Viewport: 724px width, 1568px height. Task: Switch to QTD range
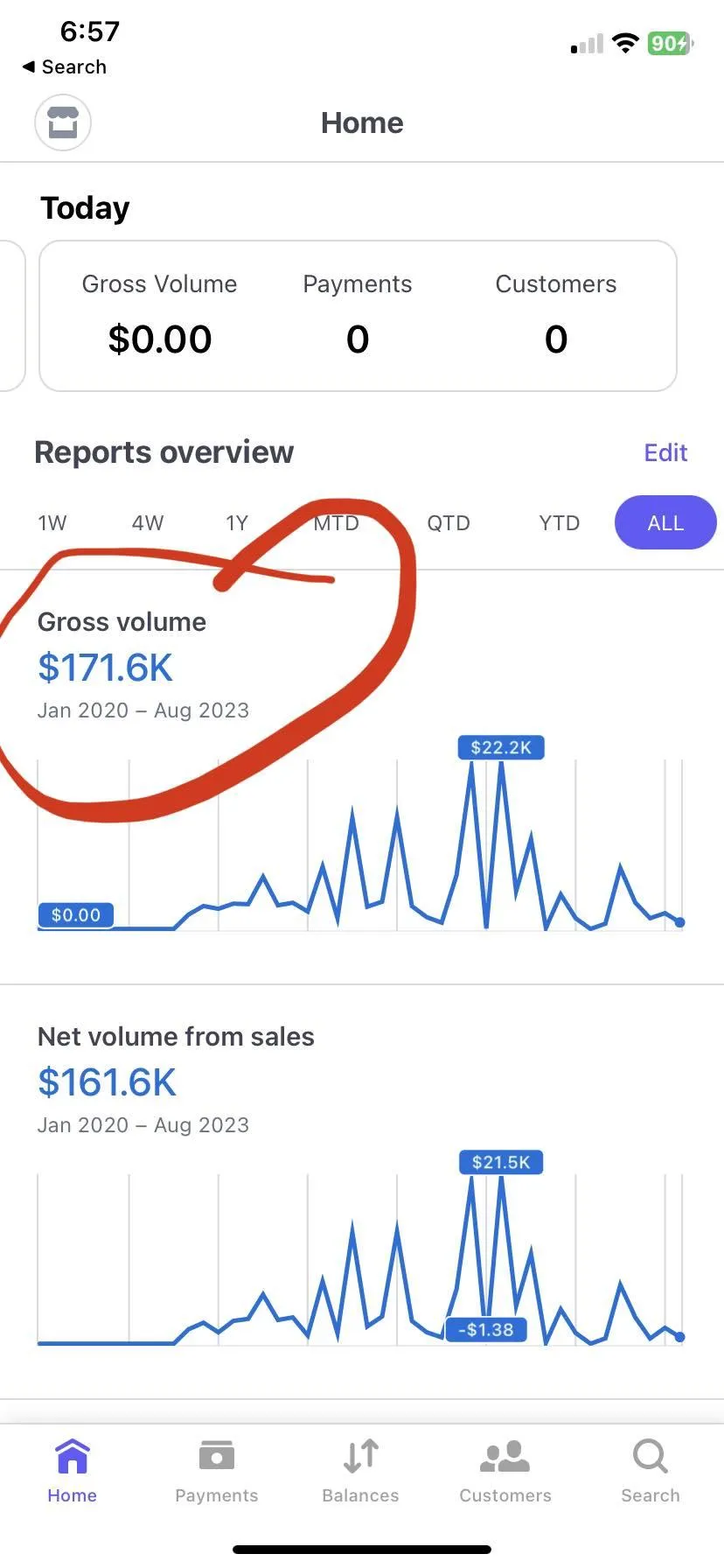click(449, 523)
